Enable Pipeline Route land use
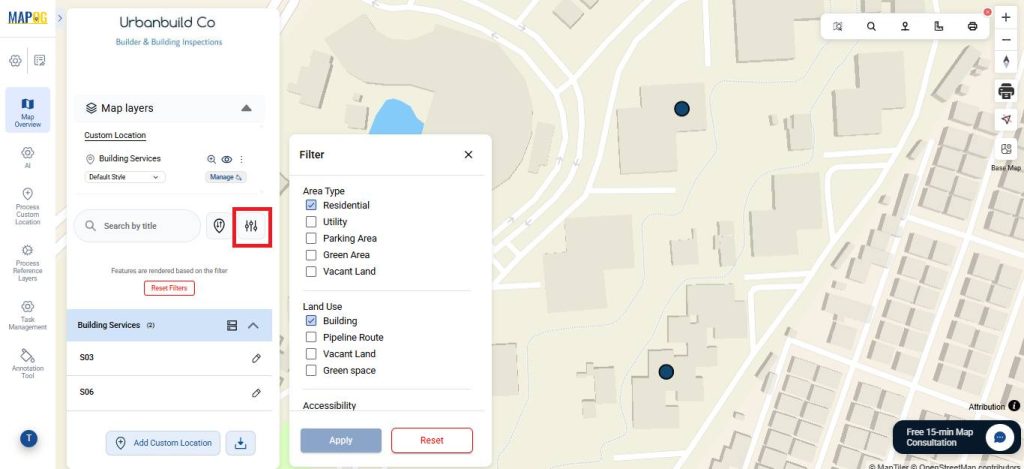 tap(311, 338)
